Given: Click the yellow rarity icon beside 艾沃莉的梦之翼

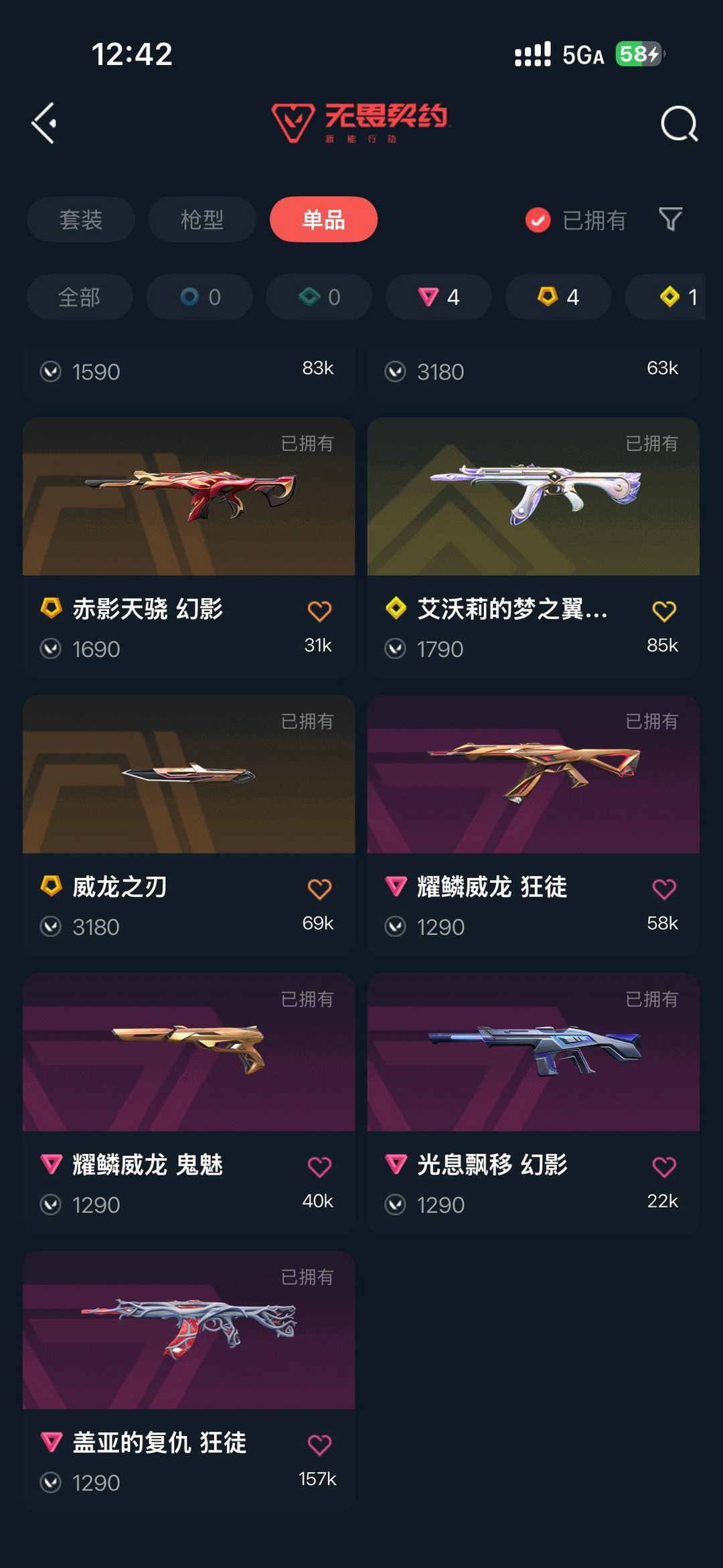Looking at the screenshot, I should click(x=396, y=609).
